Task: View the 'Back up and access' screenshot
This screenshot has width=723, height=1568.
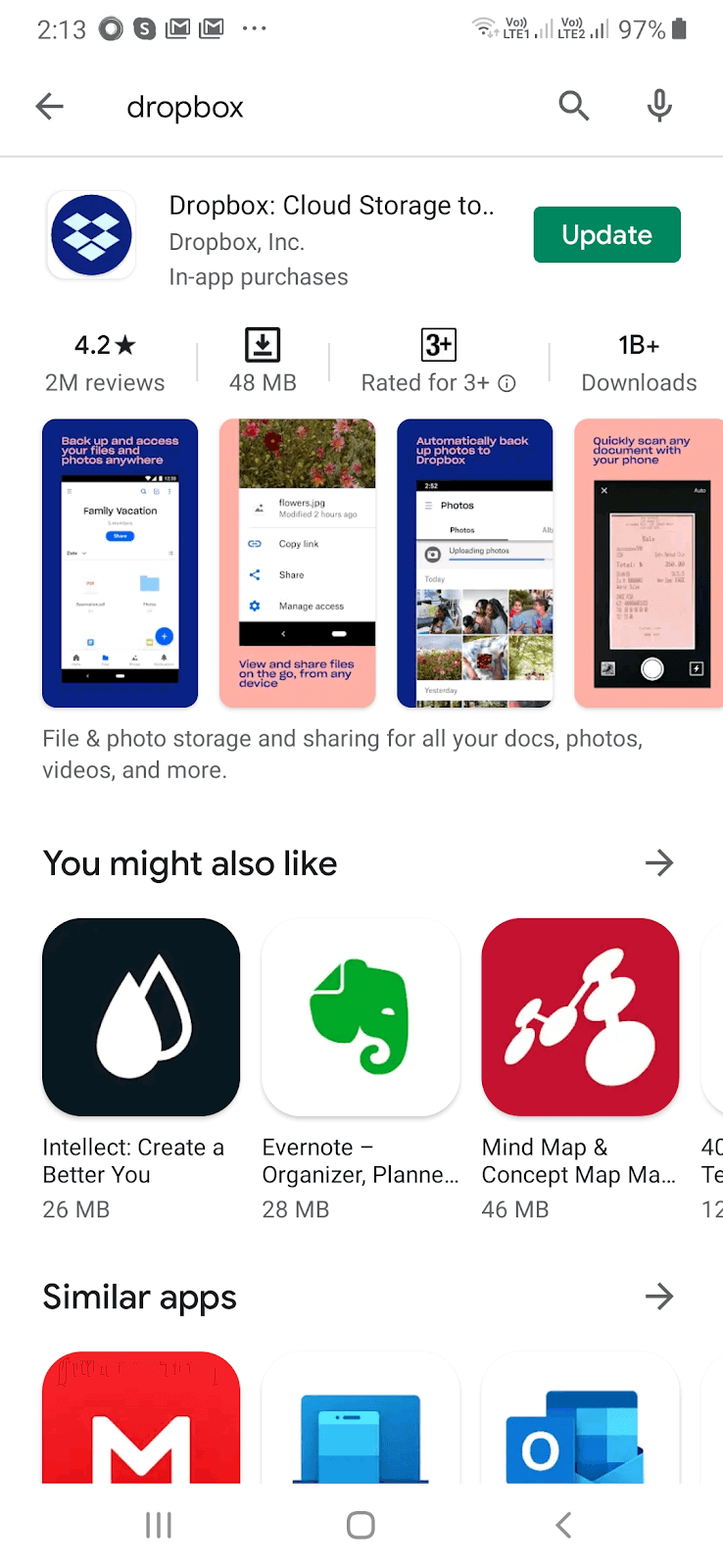Action: click(x=120, y=563)
